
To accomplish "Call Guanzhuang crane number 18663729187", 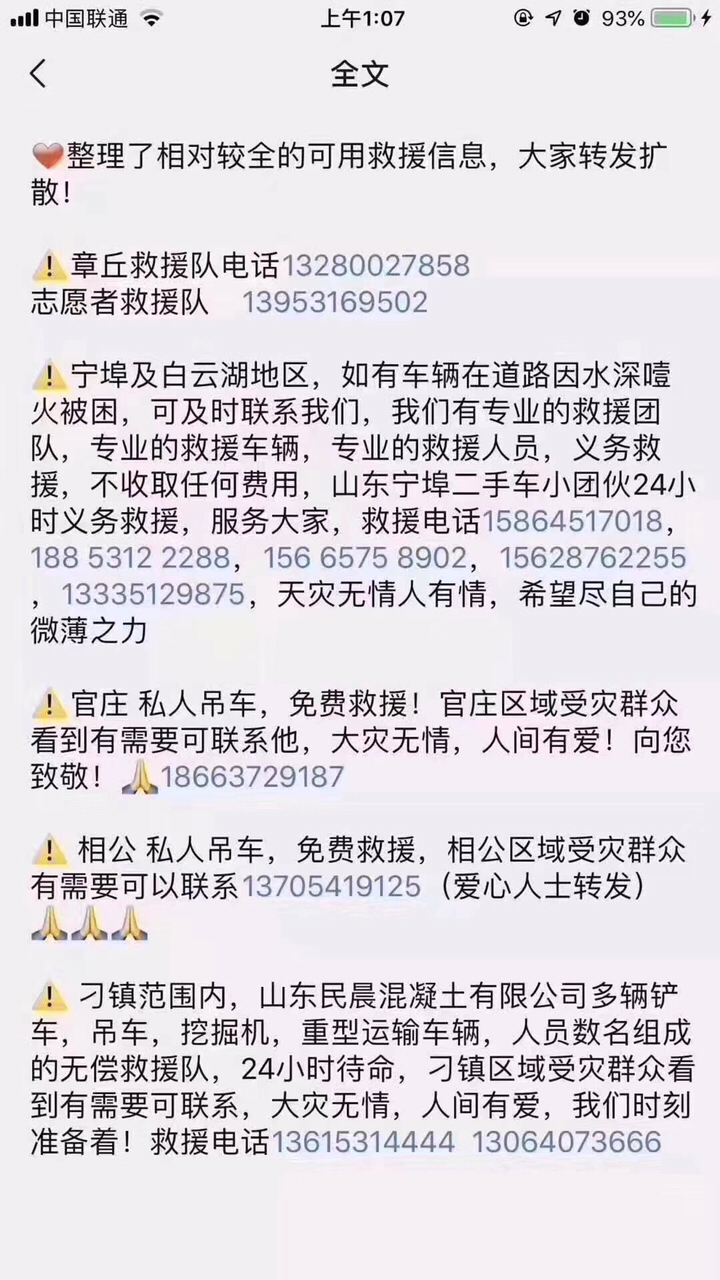I will 252,776.
